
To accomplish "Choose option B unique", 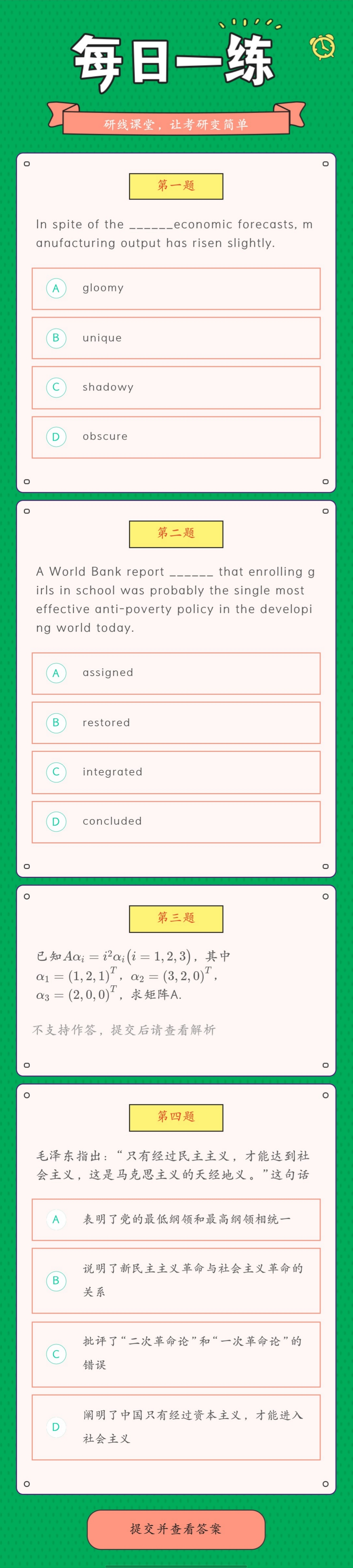I will [176, 338].
